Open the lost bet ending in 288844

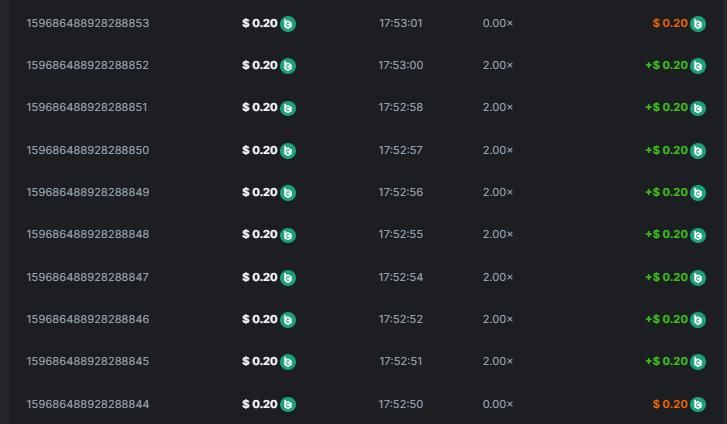tap(88, 404)
